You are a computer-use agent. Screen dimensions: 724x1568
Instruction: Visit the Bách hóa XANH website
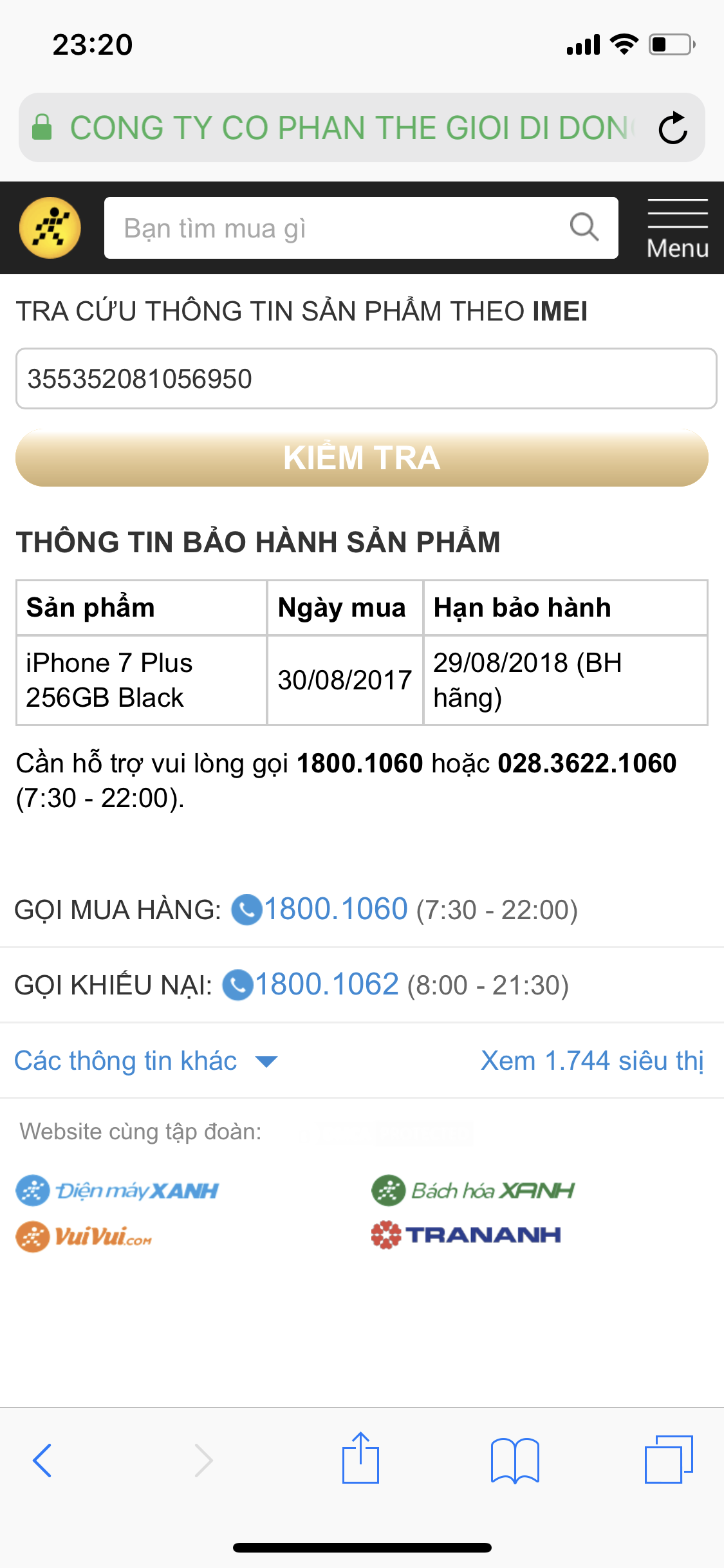click(473, 1190)
